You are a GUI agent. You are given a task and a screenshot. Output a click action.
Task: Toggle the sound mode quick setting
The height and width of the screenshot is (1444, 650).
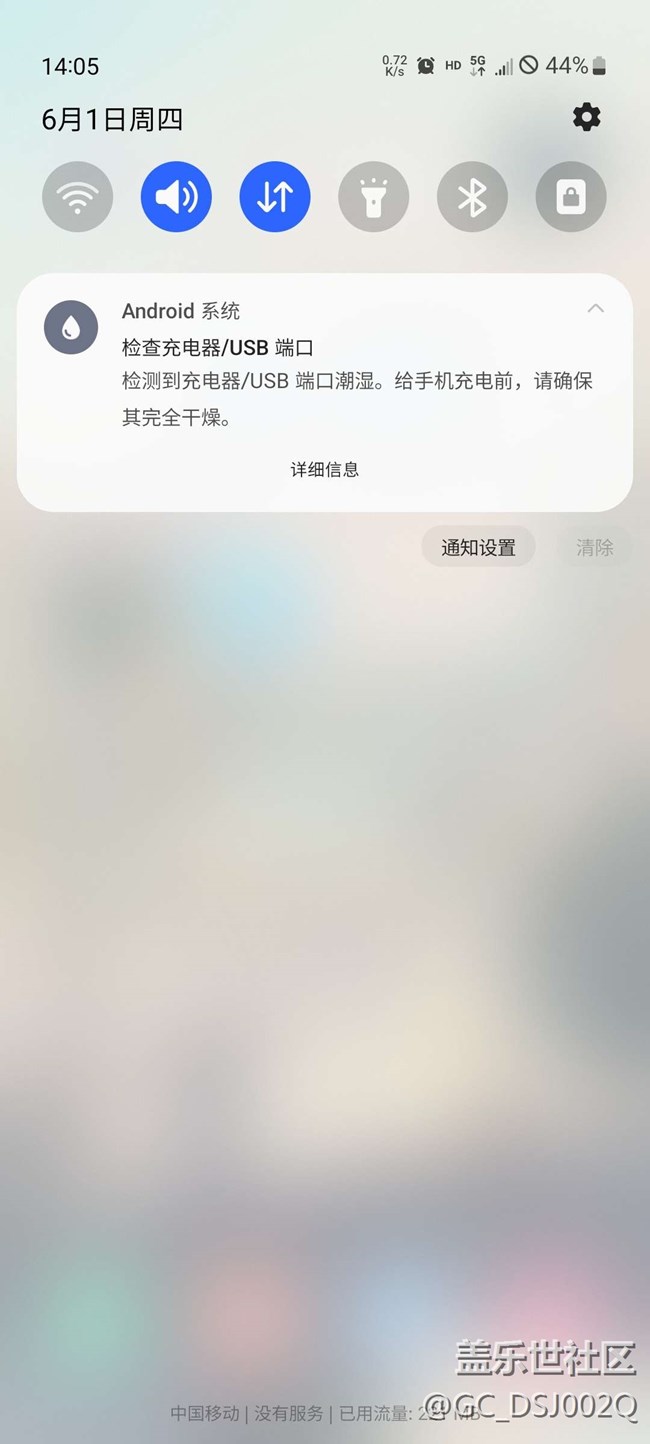click(x=176, y=197)
